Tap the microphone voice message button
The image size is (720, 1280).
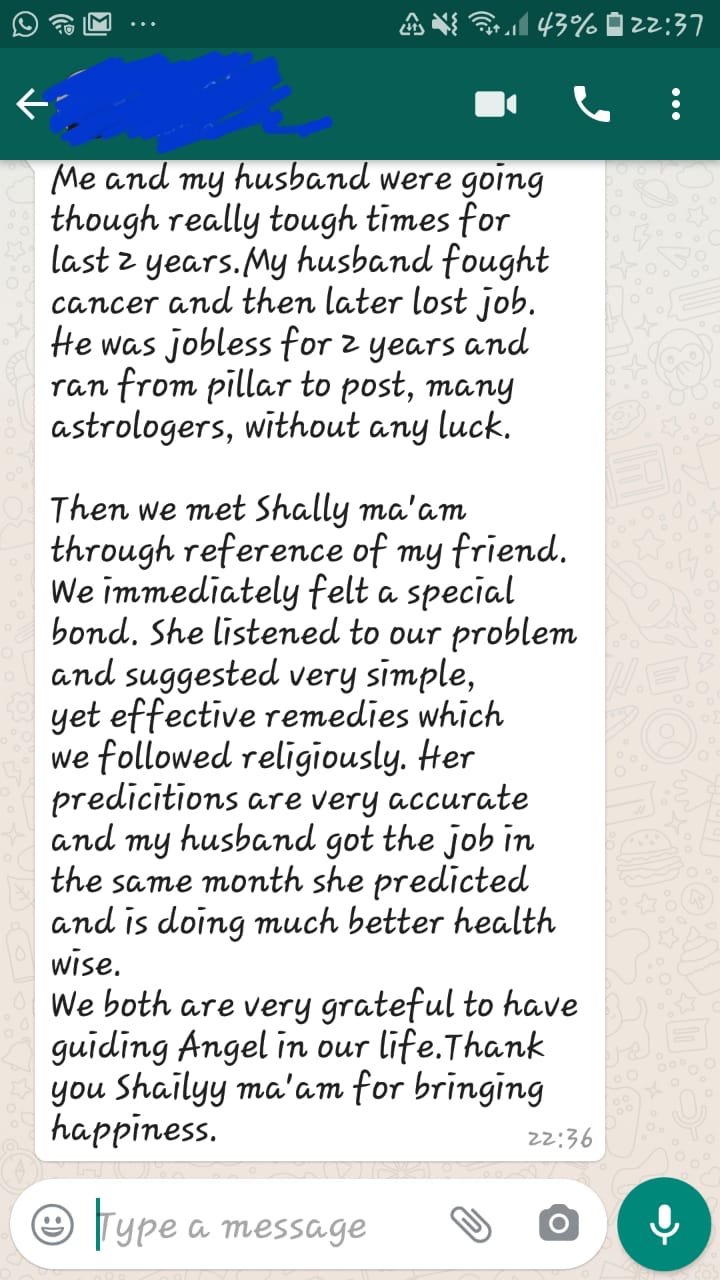[x=664, y=1223]
